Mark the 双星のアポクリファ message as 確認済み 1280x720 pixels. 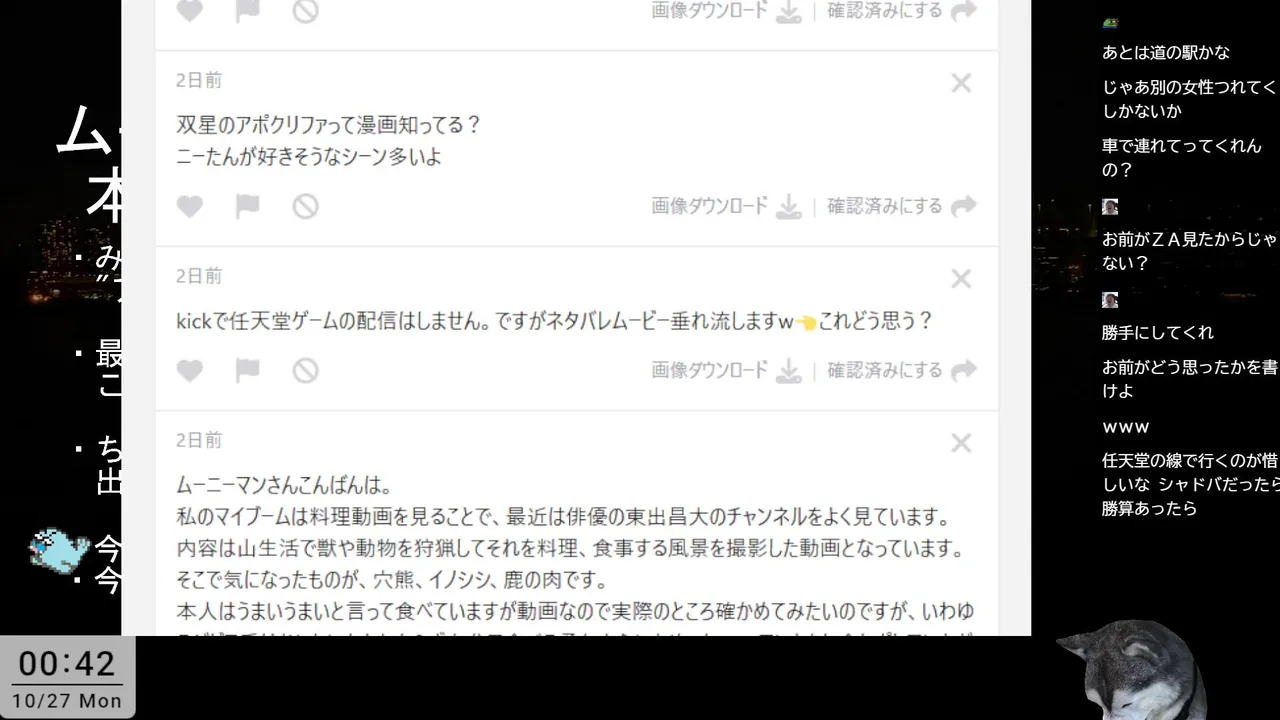point(900,207)
